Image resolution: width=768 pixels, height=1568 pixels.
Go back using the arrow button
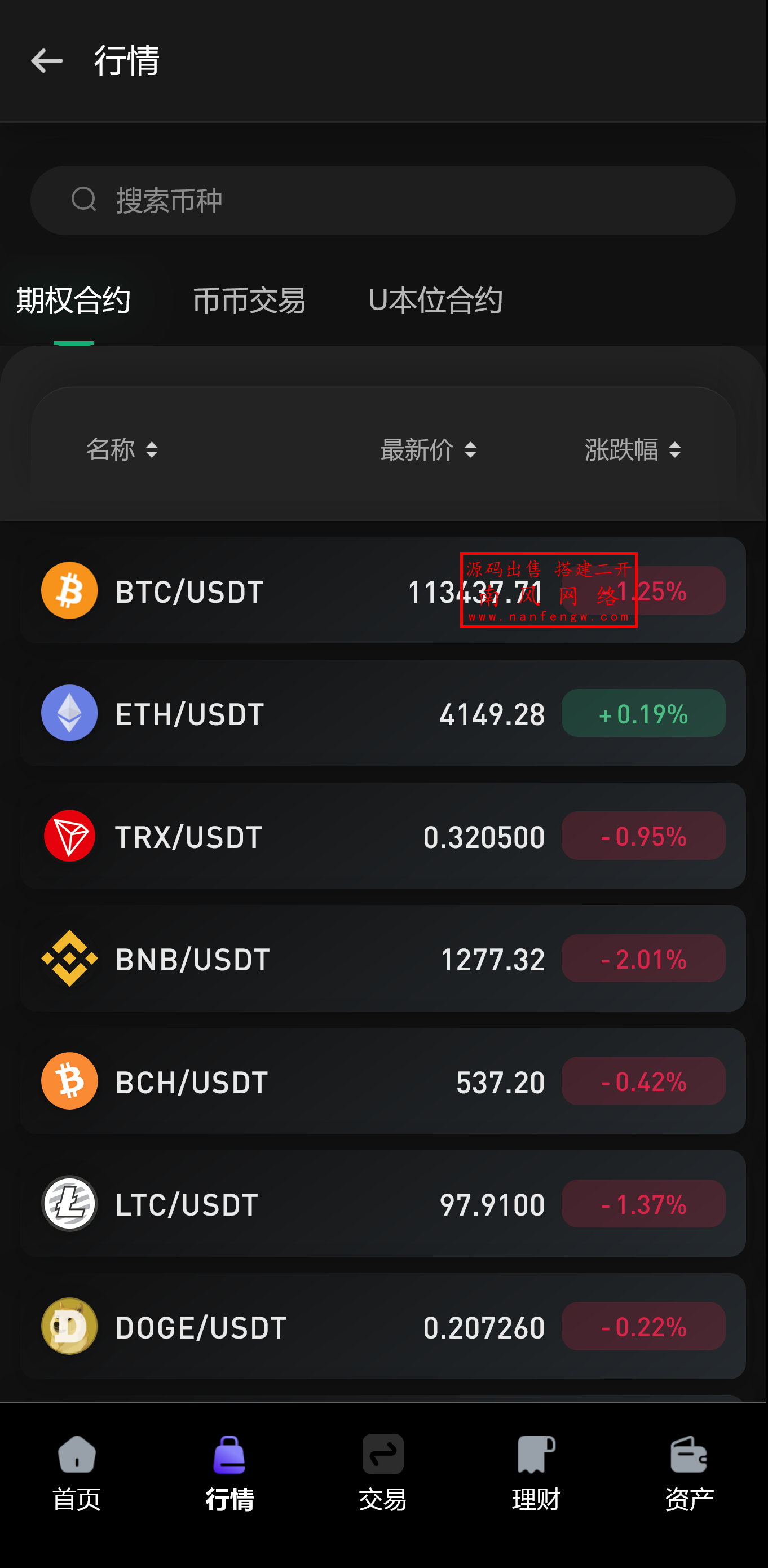click(46, 61)
